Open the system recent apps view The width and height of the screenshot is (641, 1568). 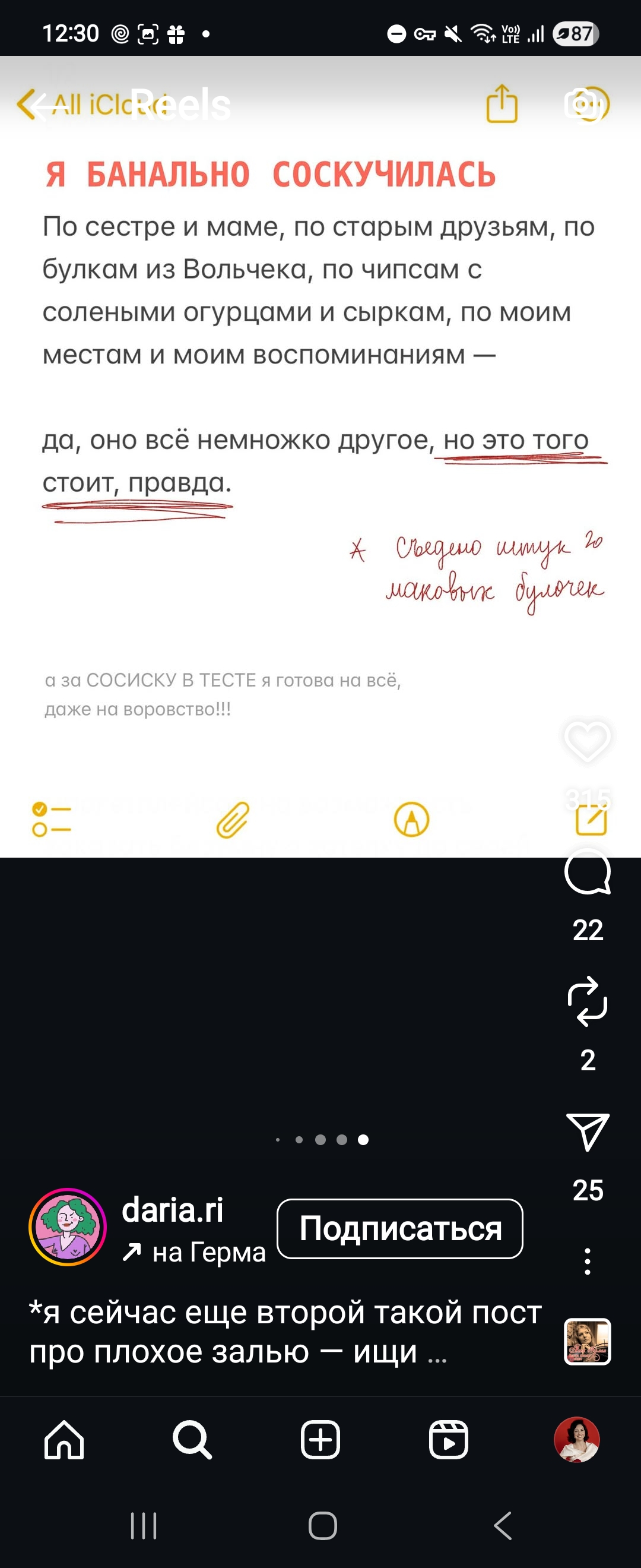(144, 1525)
